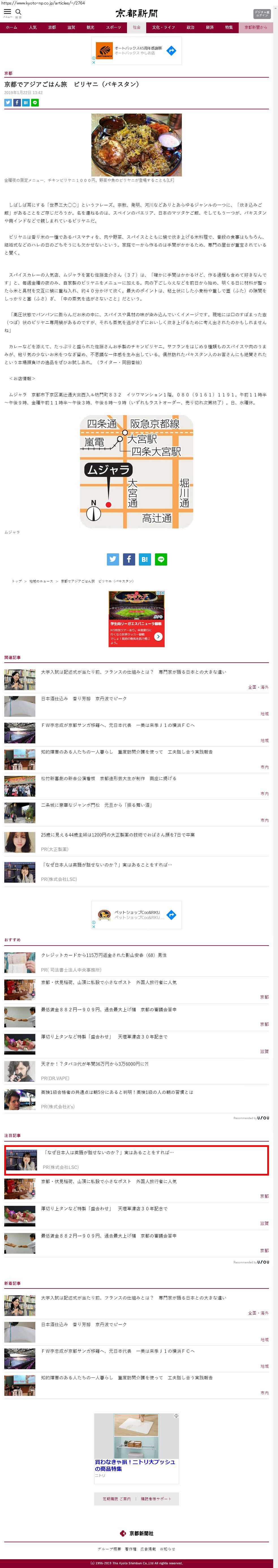Switch to the 文化・ライフ tab

(163, 27)
